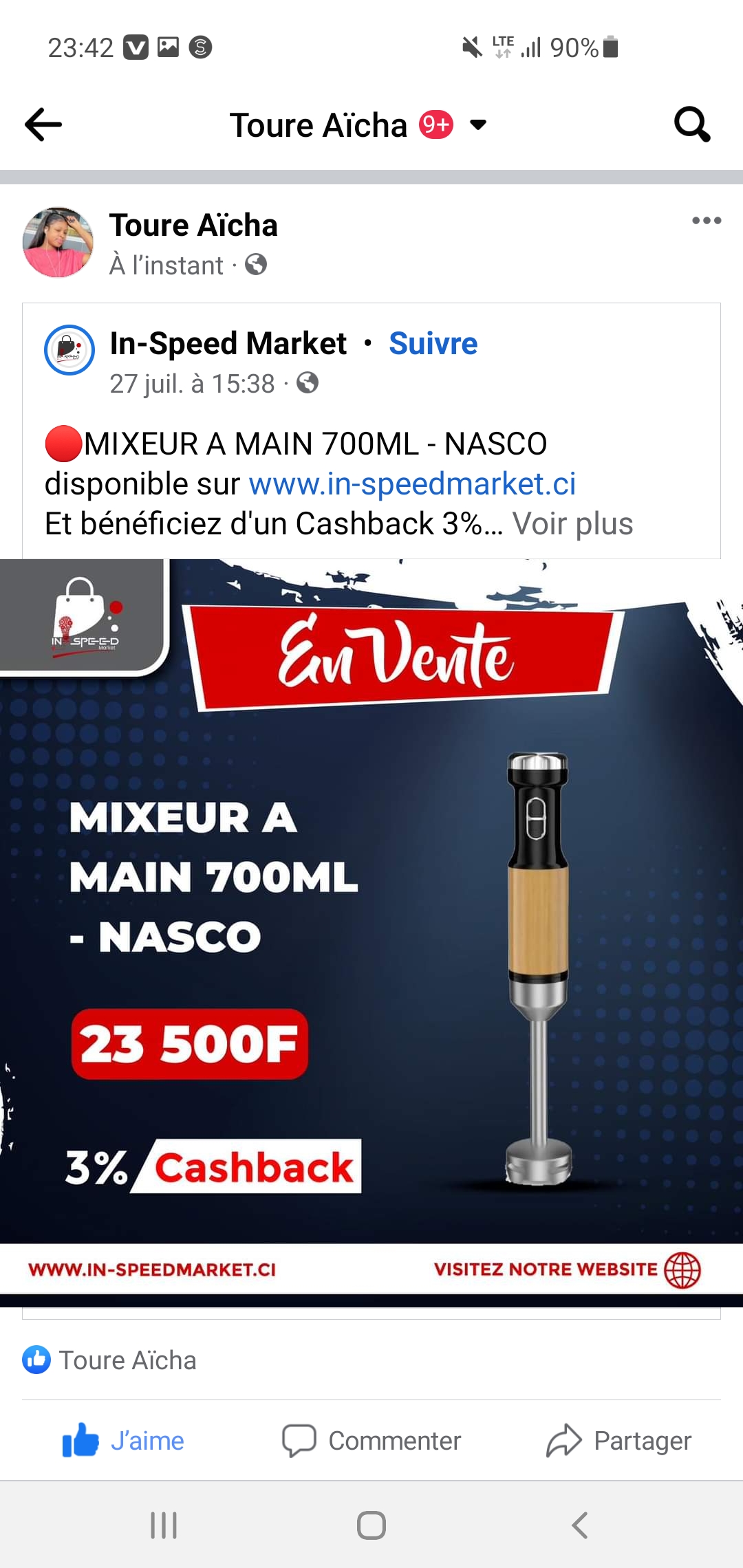Unlike the post with J'aime
743x1568 pixels.
pos(124,1440)
